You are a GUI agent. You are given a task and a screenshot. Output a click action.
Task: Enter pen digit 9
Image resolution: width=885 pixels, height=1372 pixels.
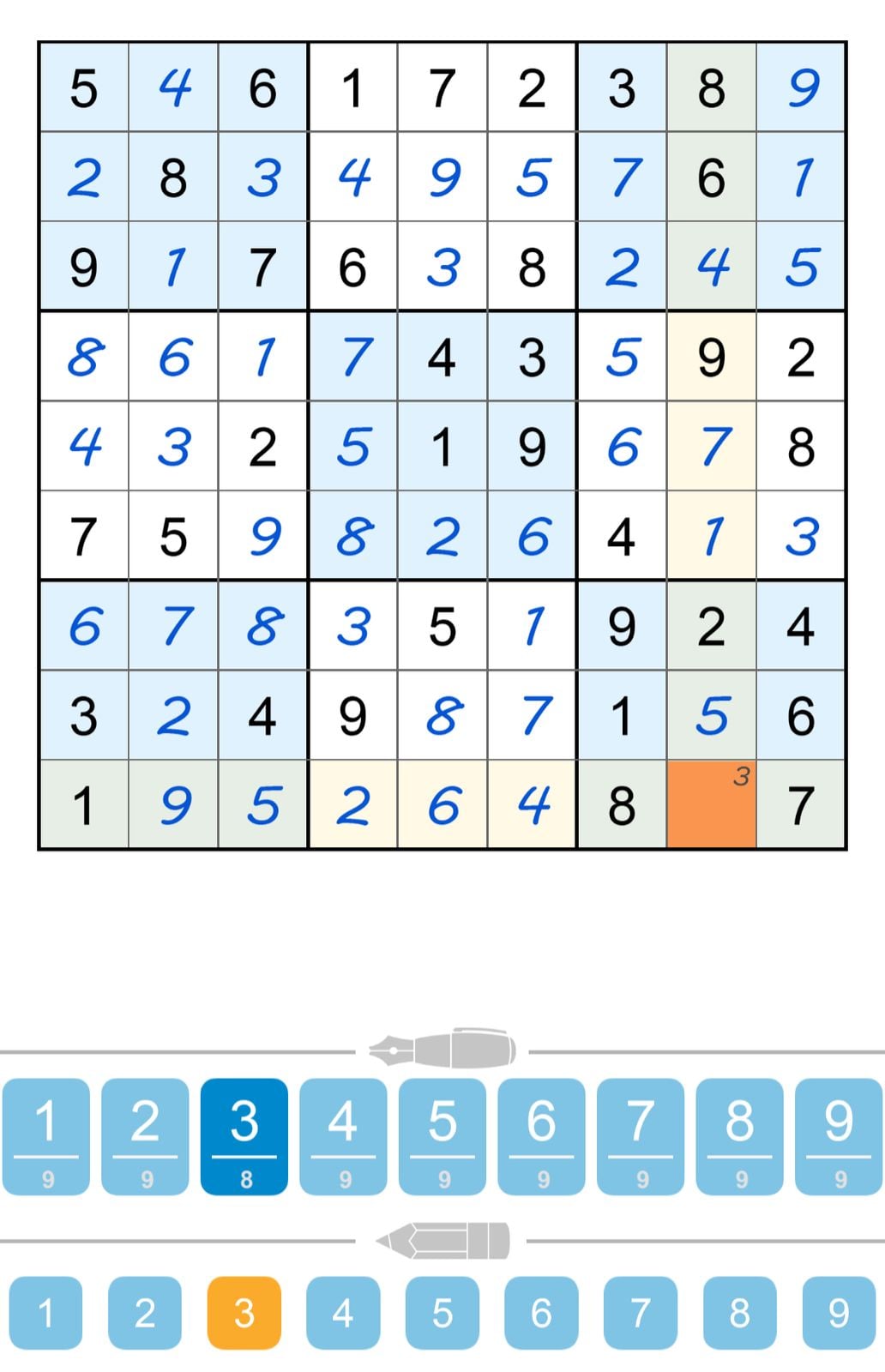coord(839,1136)
